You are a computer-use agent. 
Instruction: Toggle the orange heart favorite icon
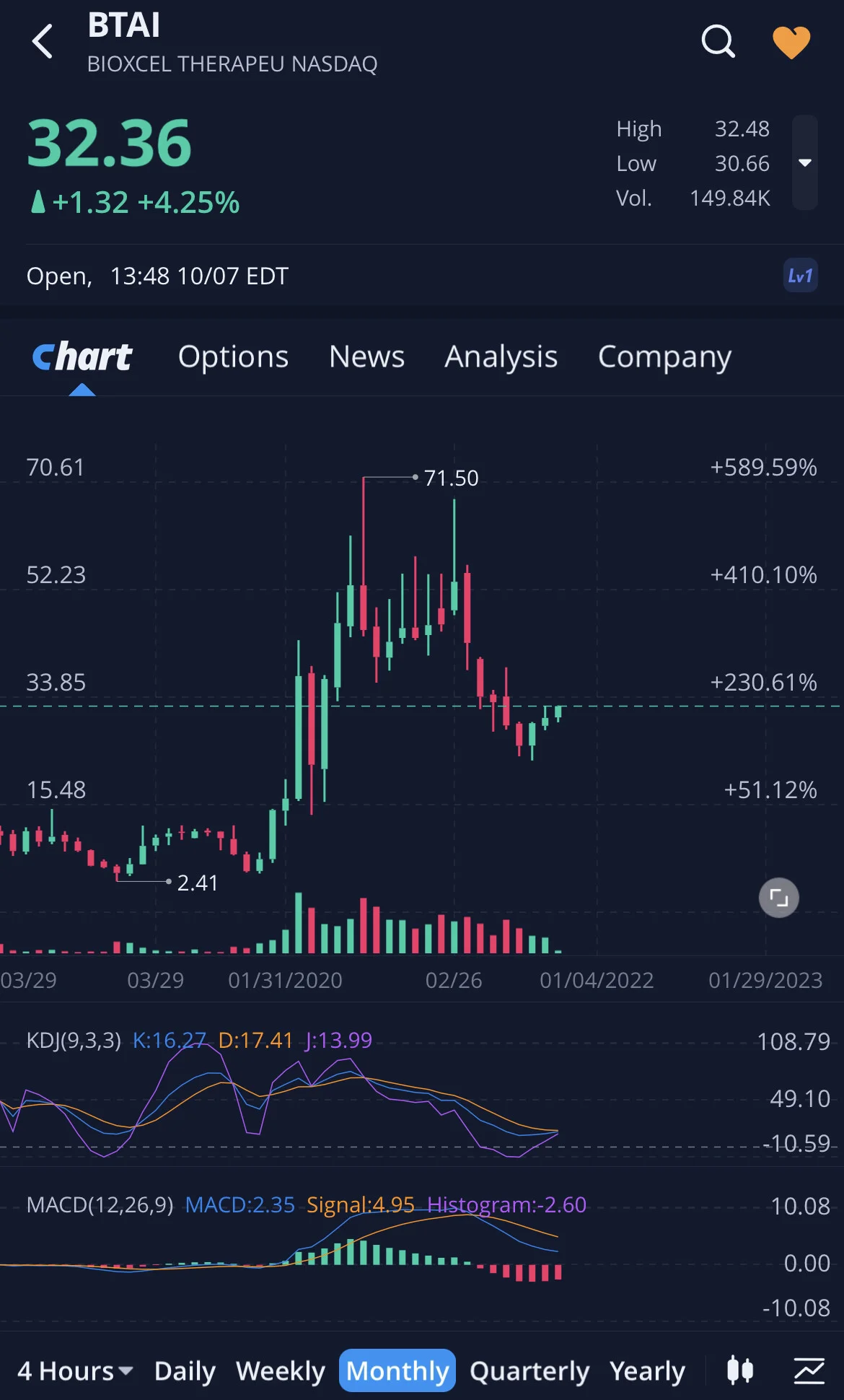pyautogui.click(x=791, y=43)
